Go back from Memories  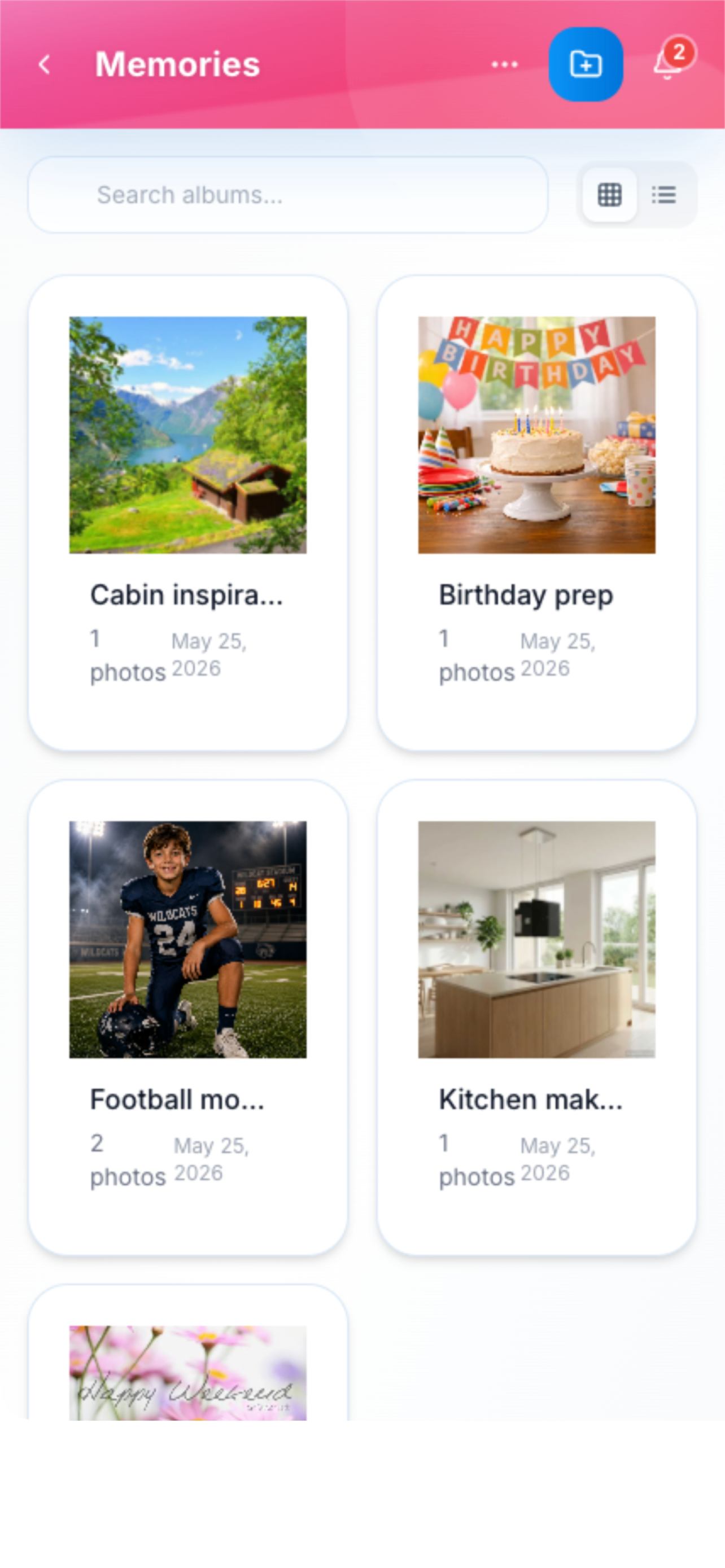[45, 64]
